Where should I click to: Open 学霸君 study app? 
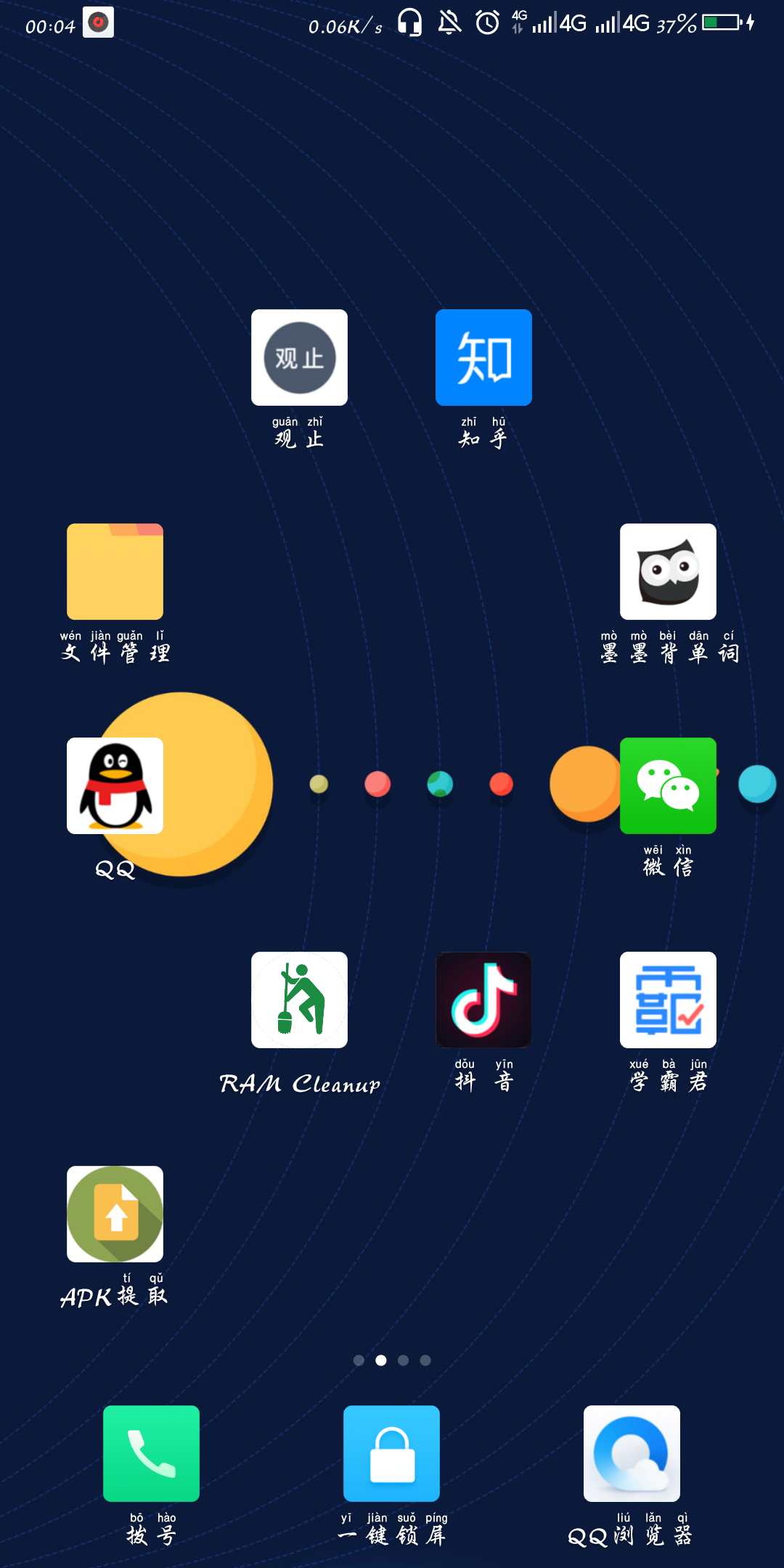pos(669,1000)
